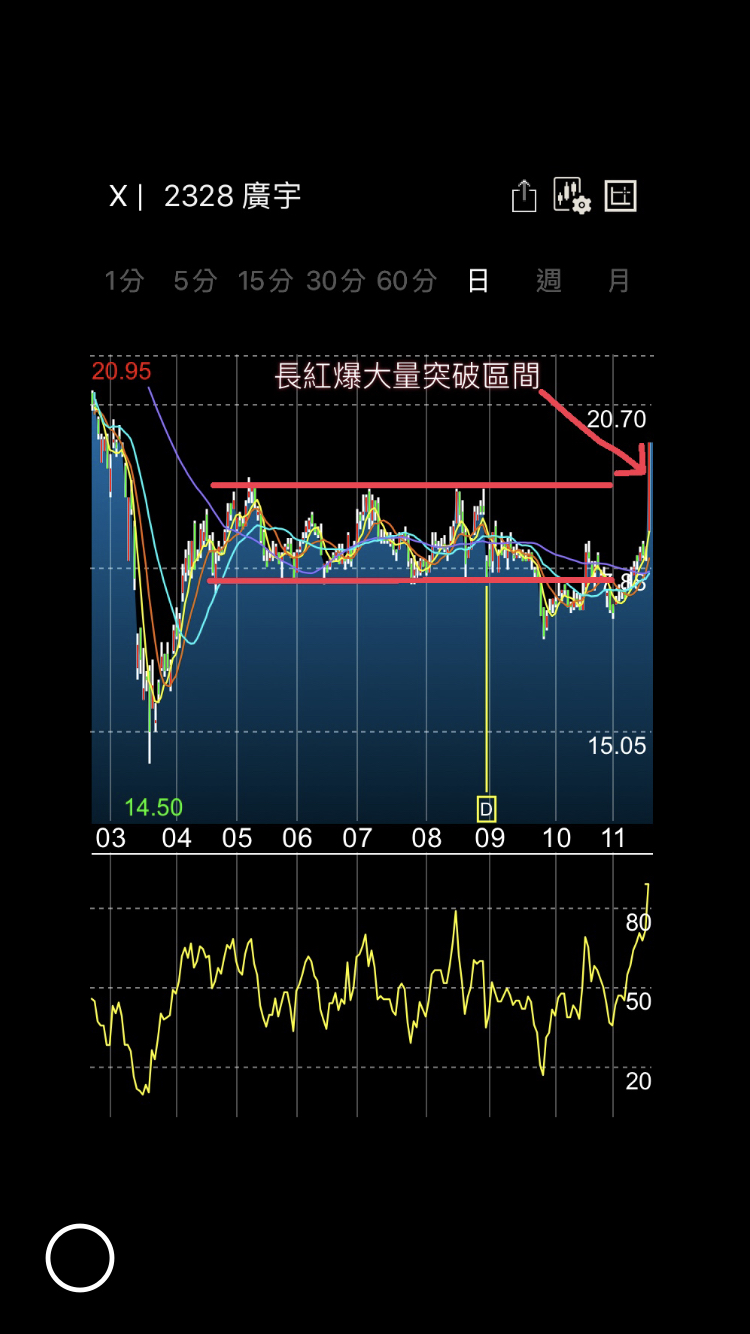Toggle the crosshair full-view icon
The width and height of the screenshot is (750, 1334).
(620, 196)
